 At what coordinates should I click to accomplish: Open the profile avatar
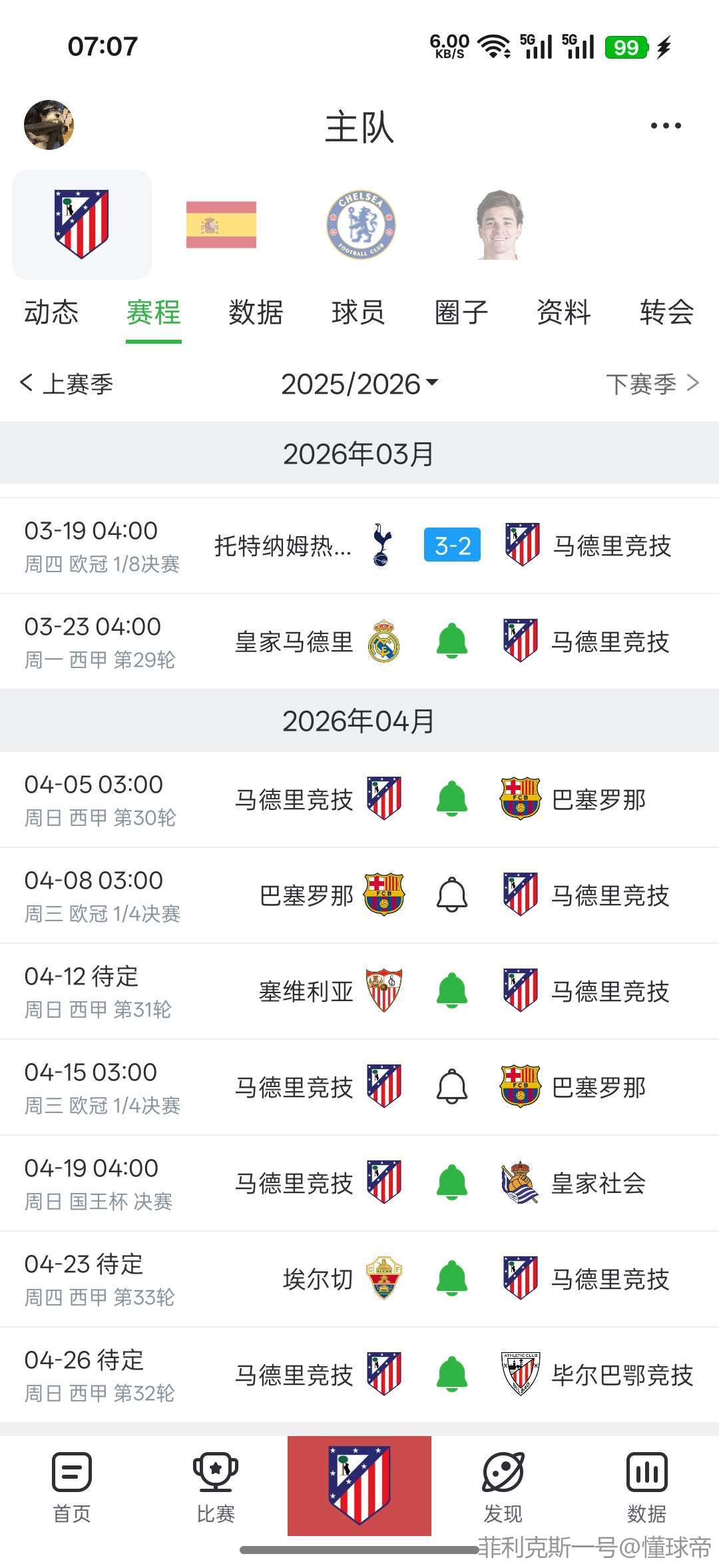[49, 125]
